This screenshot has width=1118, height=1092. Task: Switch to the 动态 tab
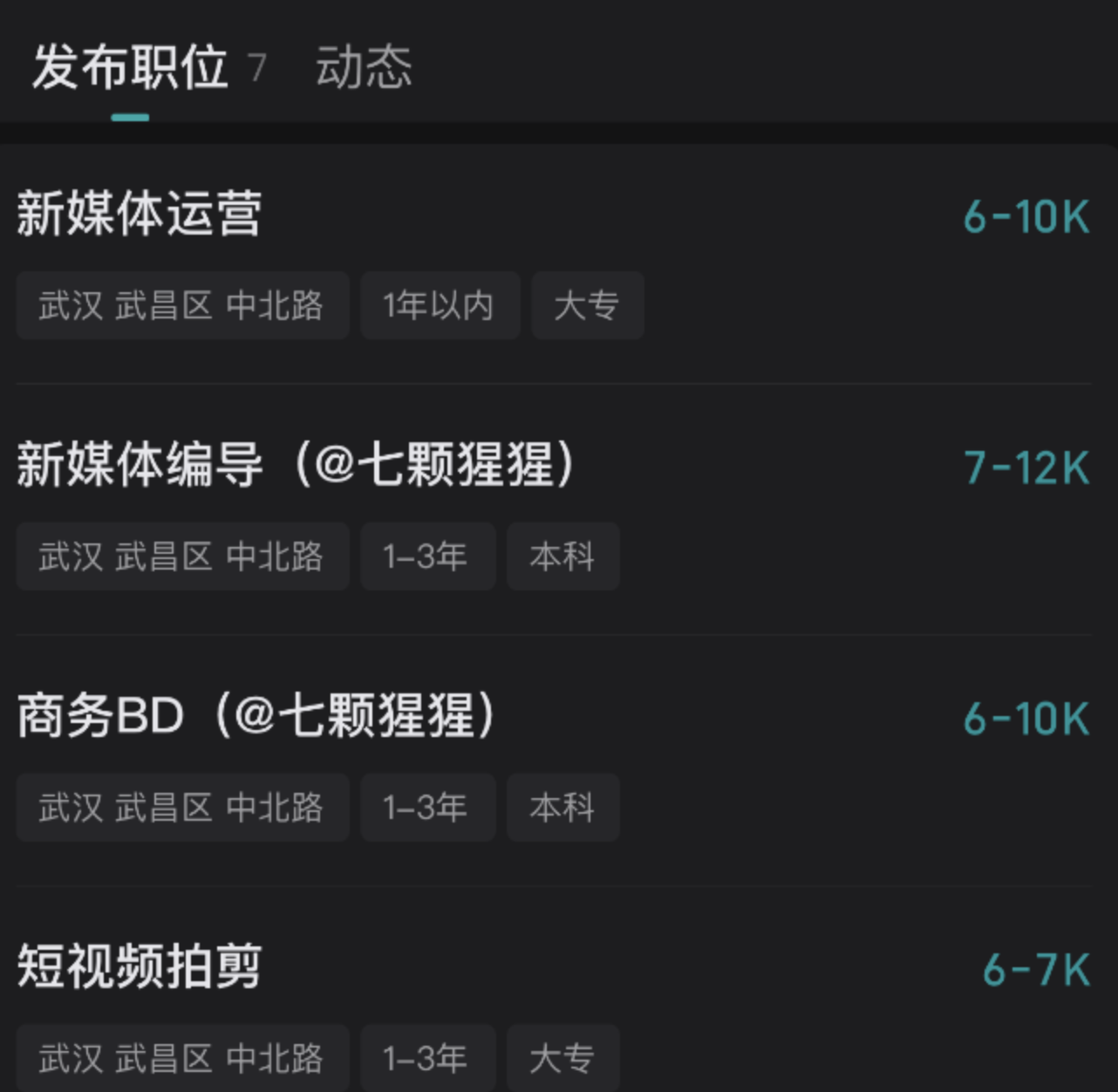tap(364, 67)
